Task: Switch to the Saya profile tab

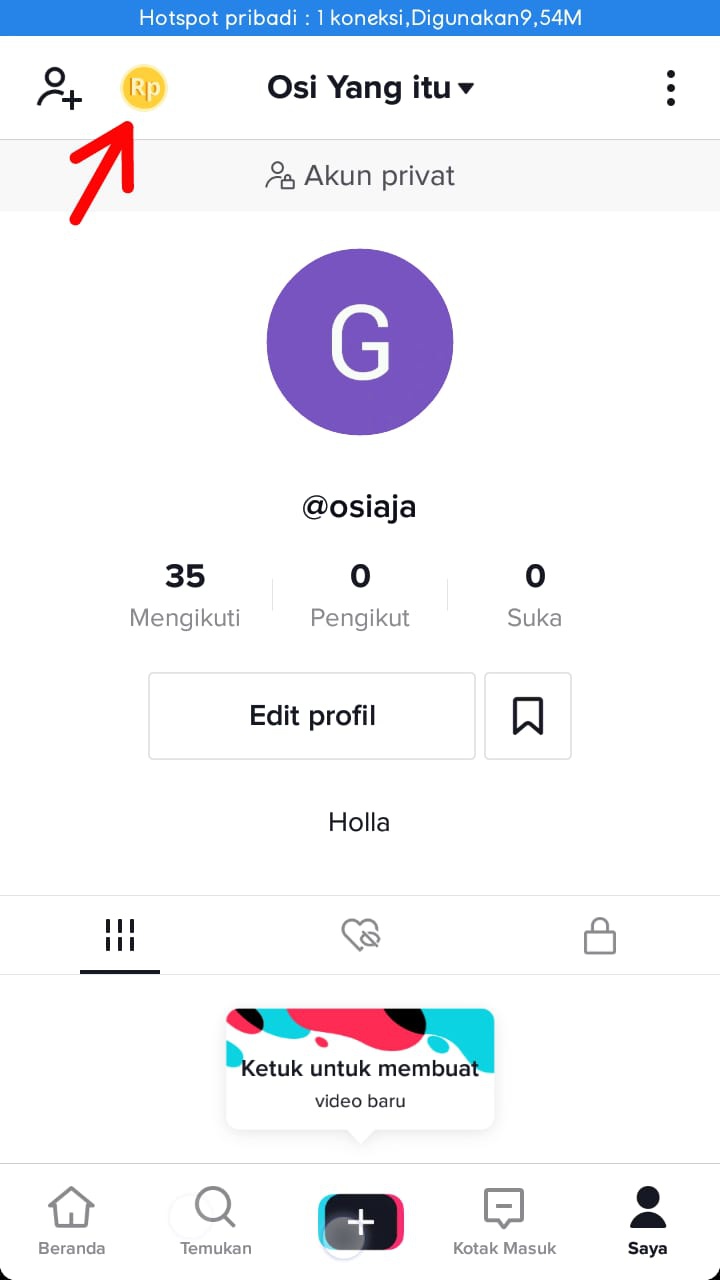Action: click(648, 1218)
